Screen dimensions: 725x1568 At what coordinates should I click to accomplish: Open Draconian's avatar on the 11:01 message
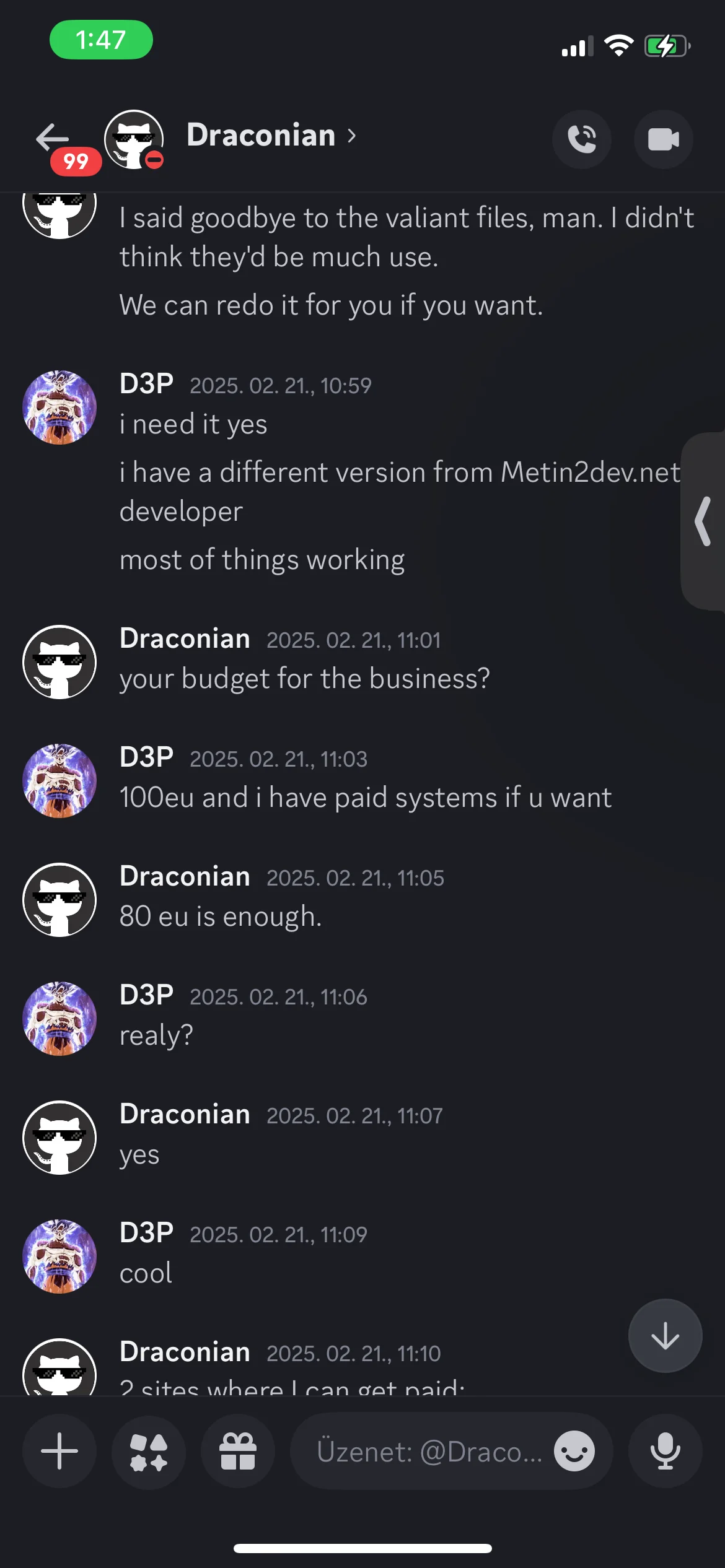tap(59, 662)
